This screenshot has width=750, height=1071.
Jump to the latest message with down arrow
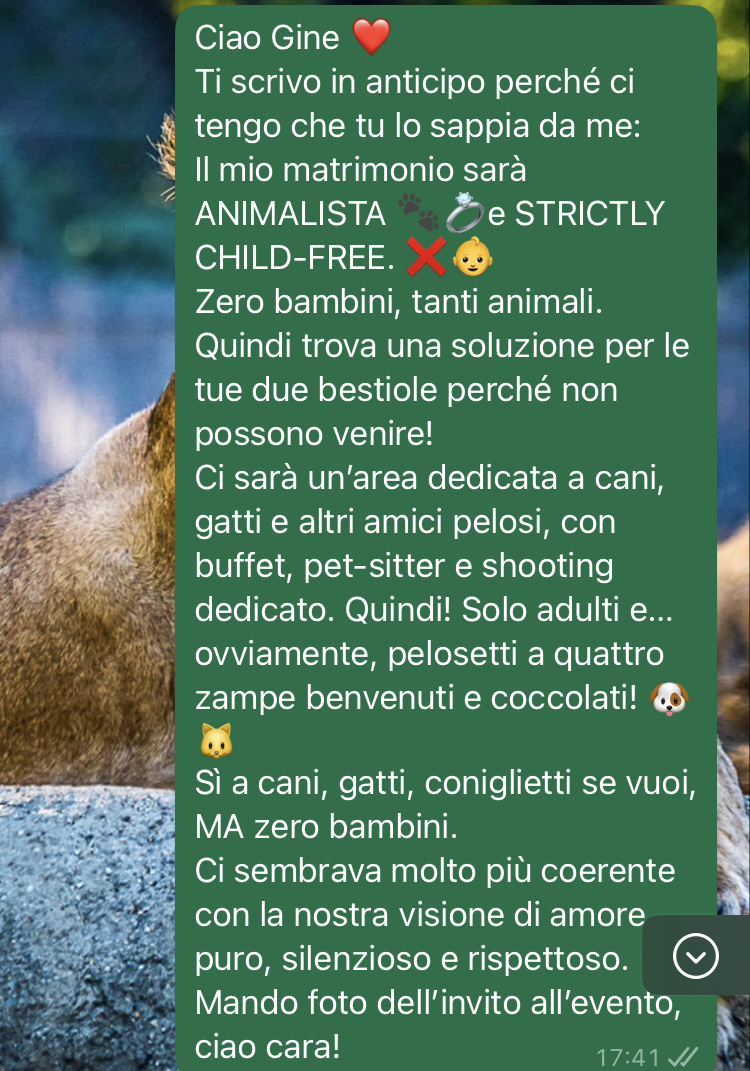(696, 957)
